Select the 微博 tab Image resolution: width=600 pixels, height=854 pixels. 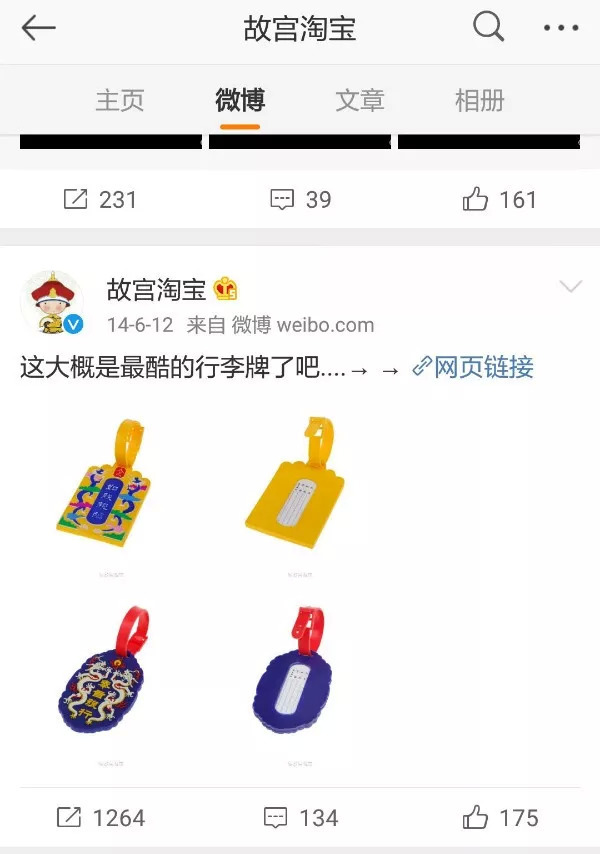click(240, 100)
